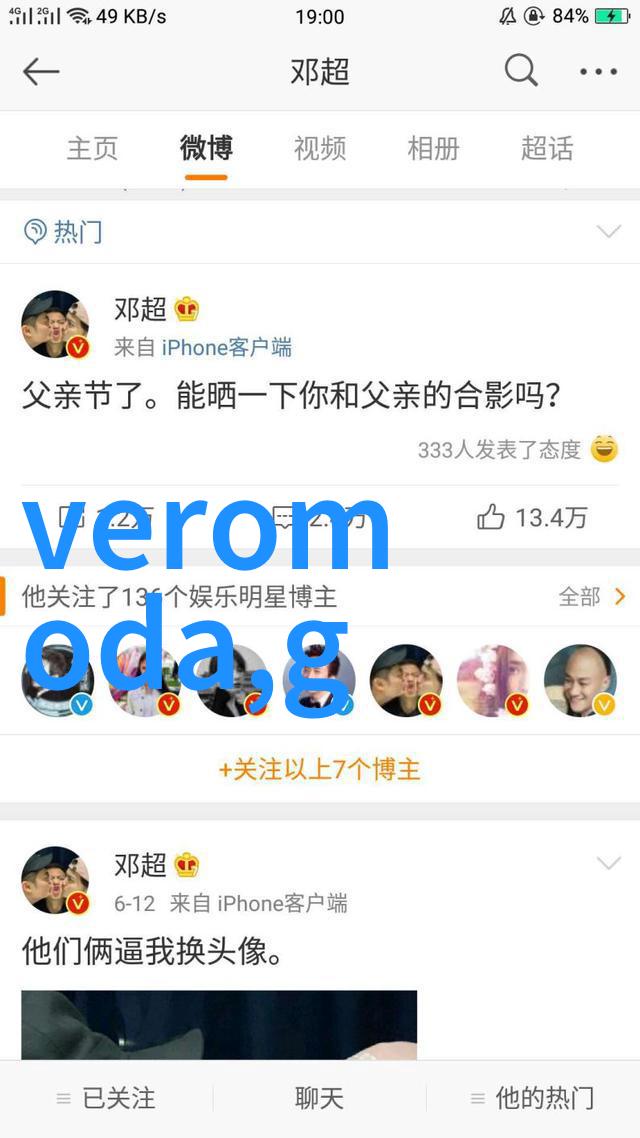This screenshot has width=640, height=1138.
Task: Open search on 邓超's profile
Action: point(521,71)
